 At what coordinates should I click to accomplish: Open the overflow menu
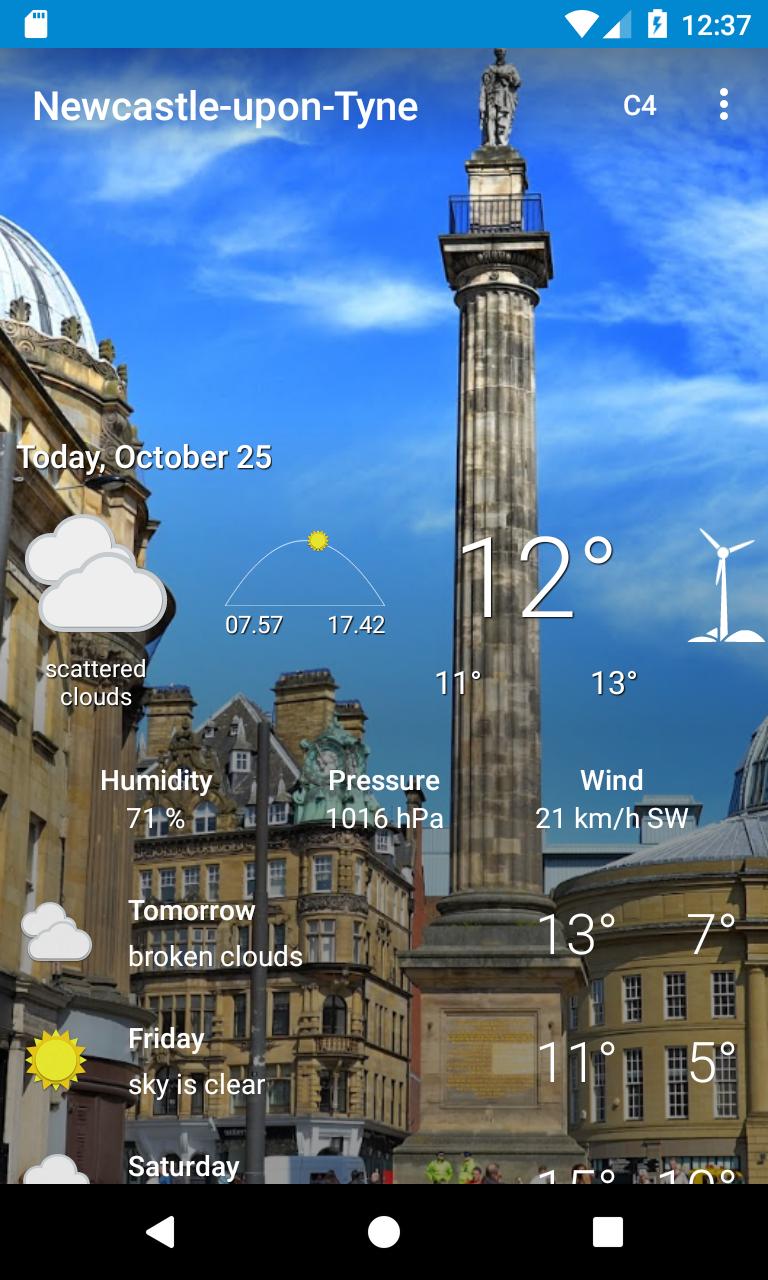pyautogui.click(x=723, y=105)
